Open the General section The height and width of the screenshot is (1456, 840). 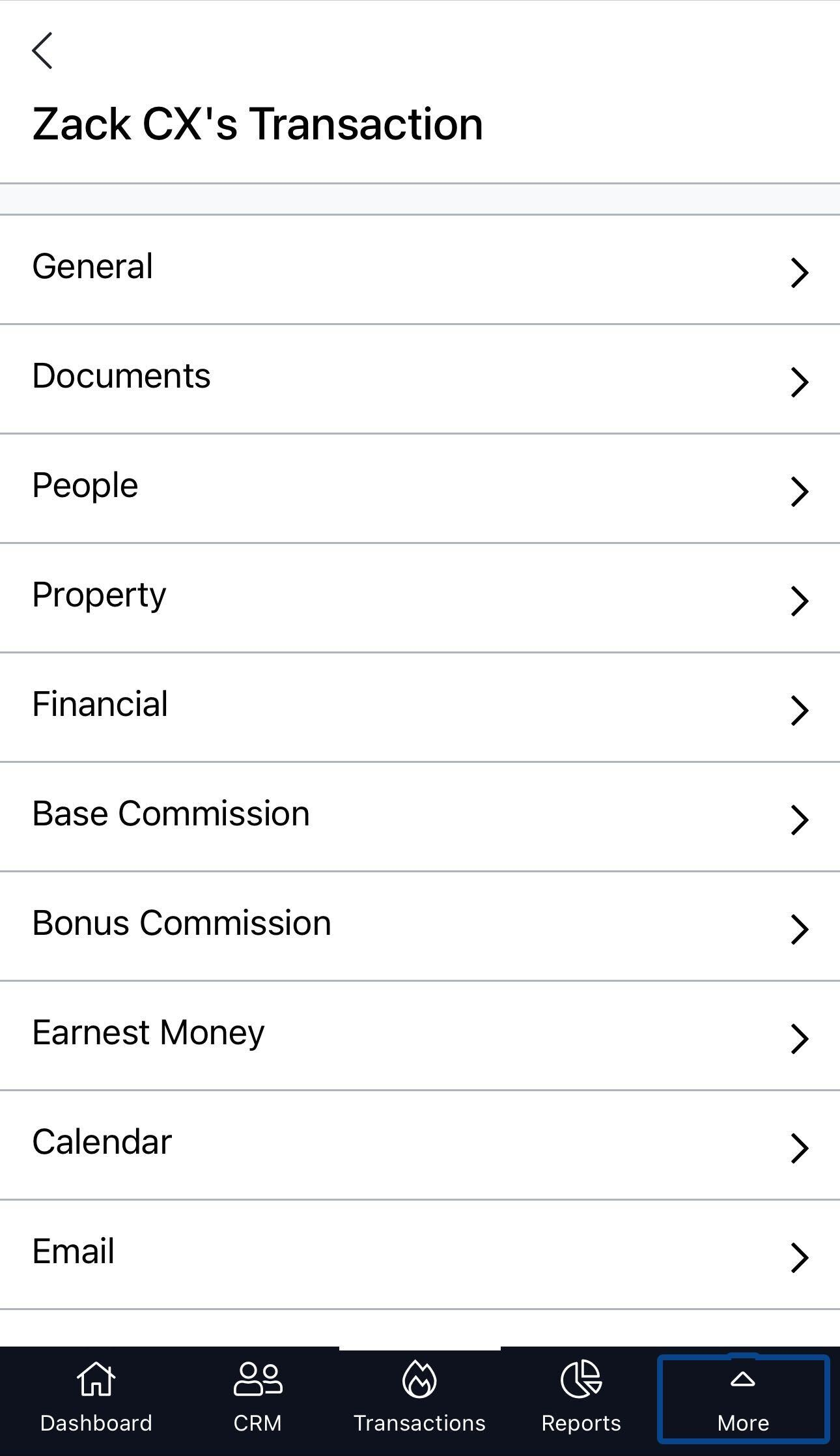pyautogui.click(x=419, y=269)
